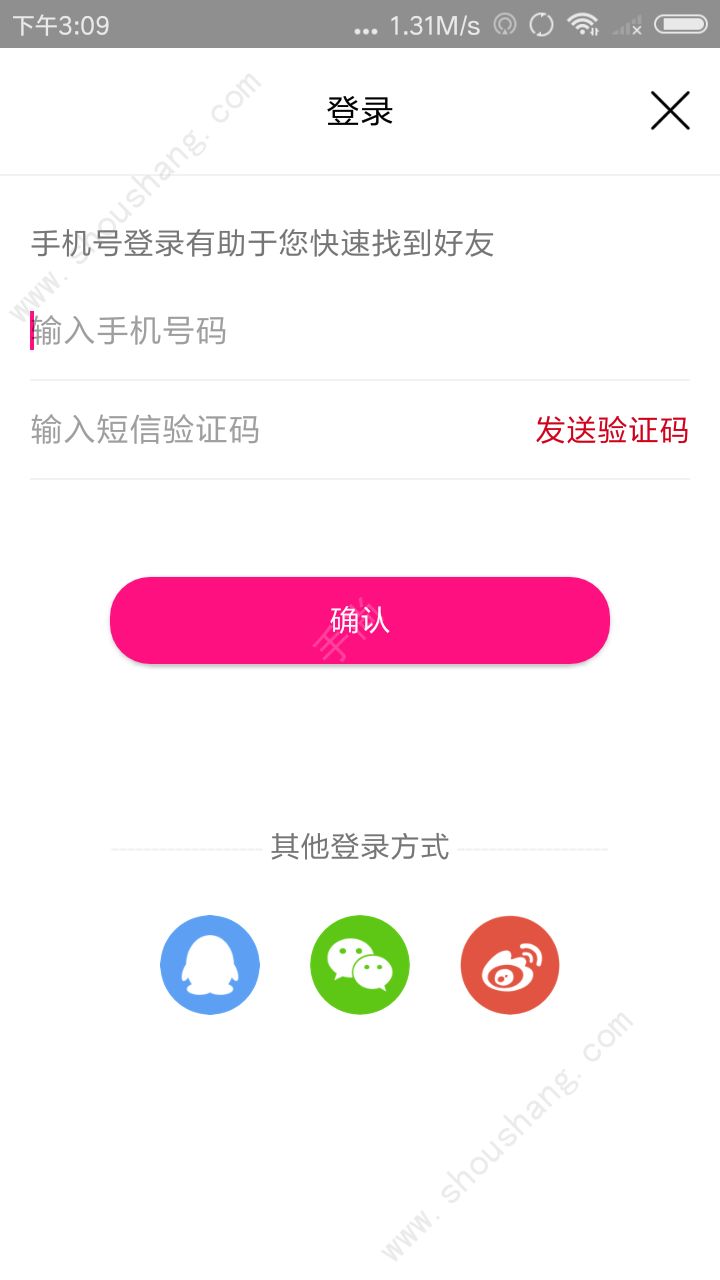
Task: Send the verification code
Action: 611,430
